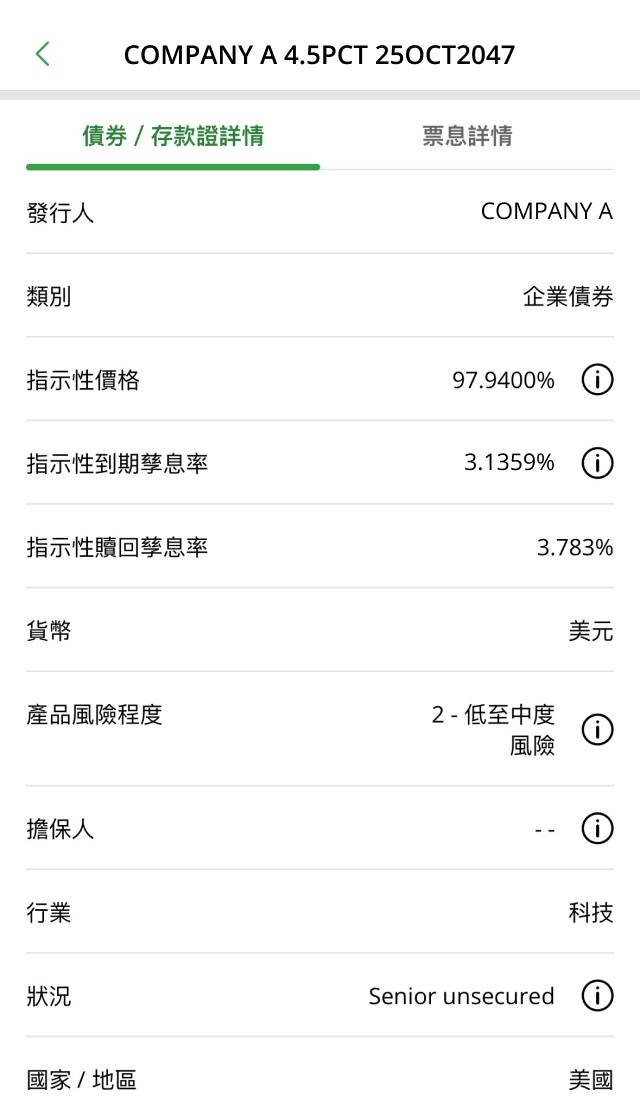View info about 產品風險程度
Screen dimensions: 640x1100
click(597, 730)
